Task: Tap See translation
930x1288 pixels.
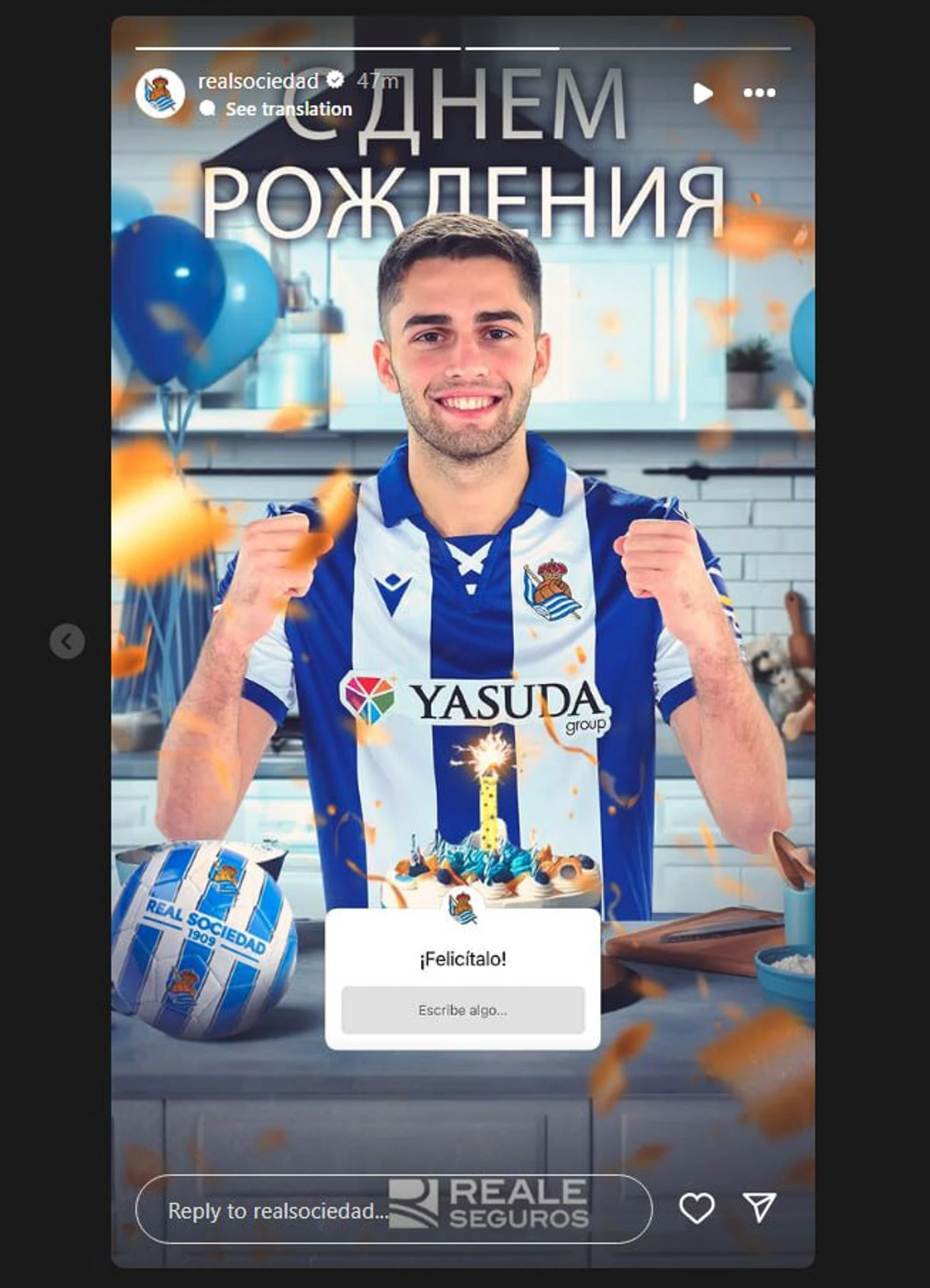Action: click(288, 109)
